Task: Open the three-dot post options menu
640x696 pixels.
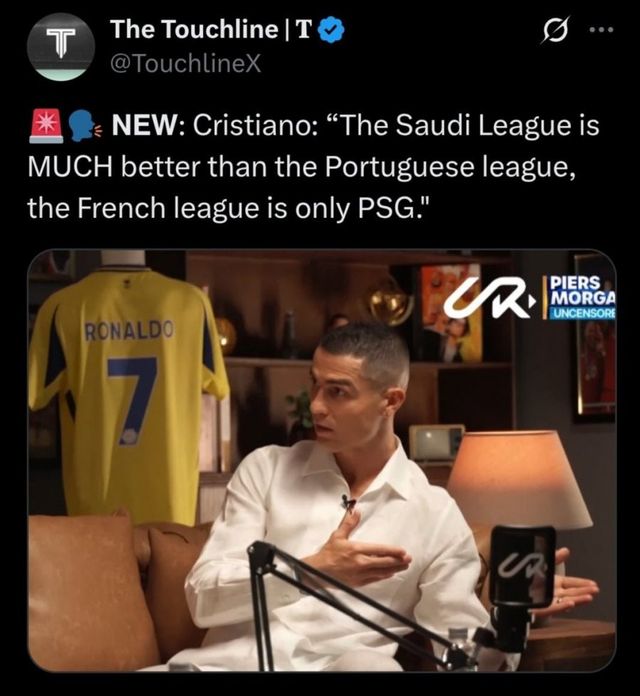Action: click(601, 30)
